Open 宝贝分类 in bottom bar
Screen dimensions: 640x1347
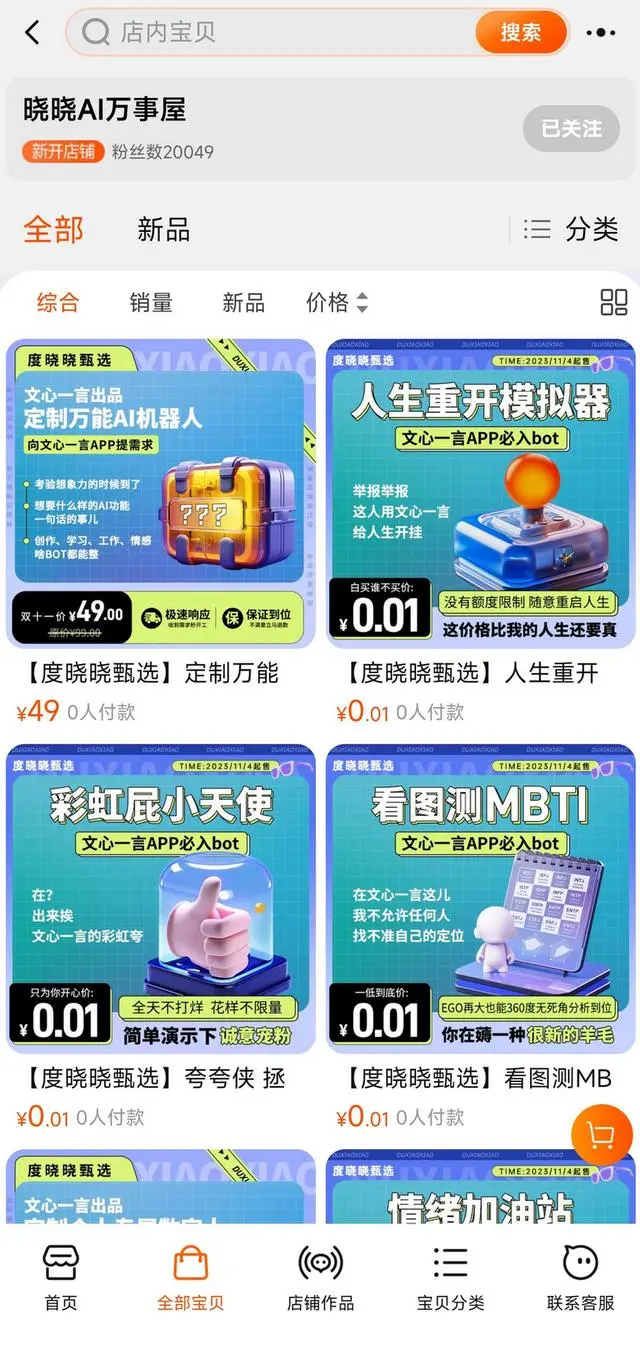tap(450, 1278)
